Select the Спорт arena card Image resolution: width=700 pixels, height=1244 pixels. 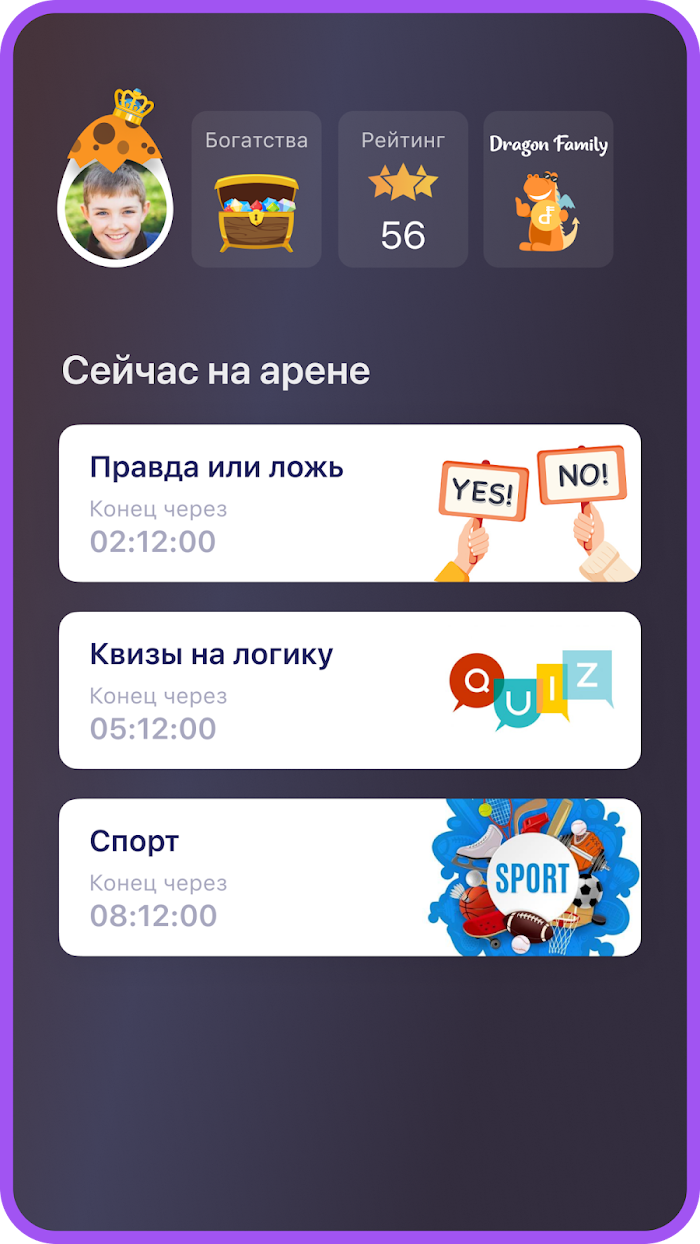click(350, 877)
